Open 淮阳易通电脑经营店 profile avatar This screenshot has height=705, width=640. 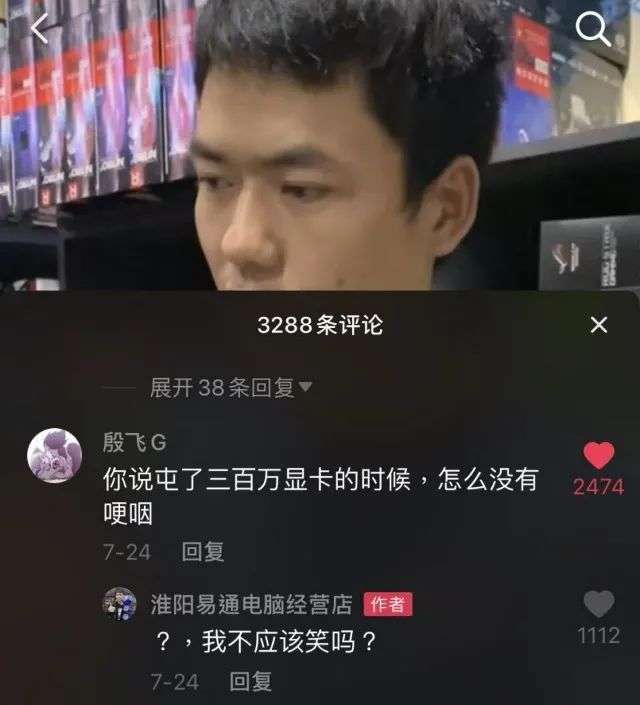click(119, 604)
